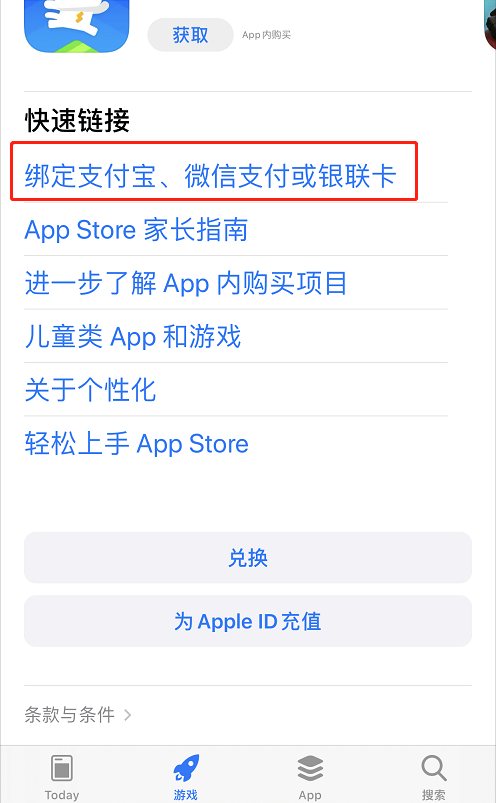Open the blue app icon
Screen dimensions: 496x803
pos(77,26)
